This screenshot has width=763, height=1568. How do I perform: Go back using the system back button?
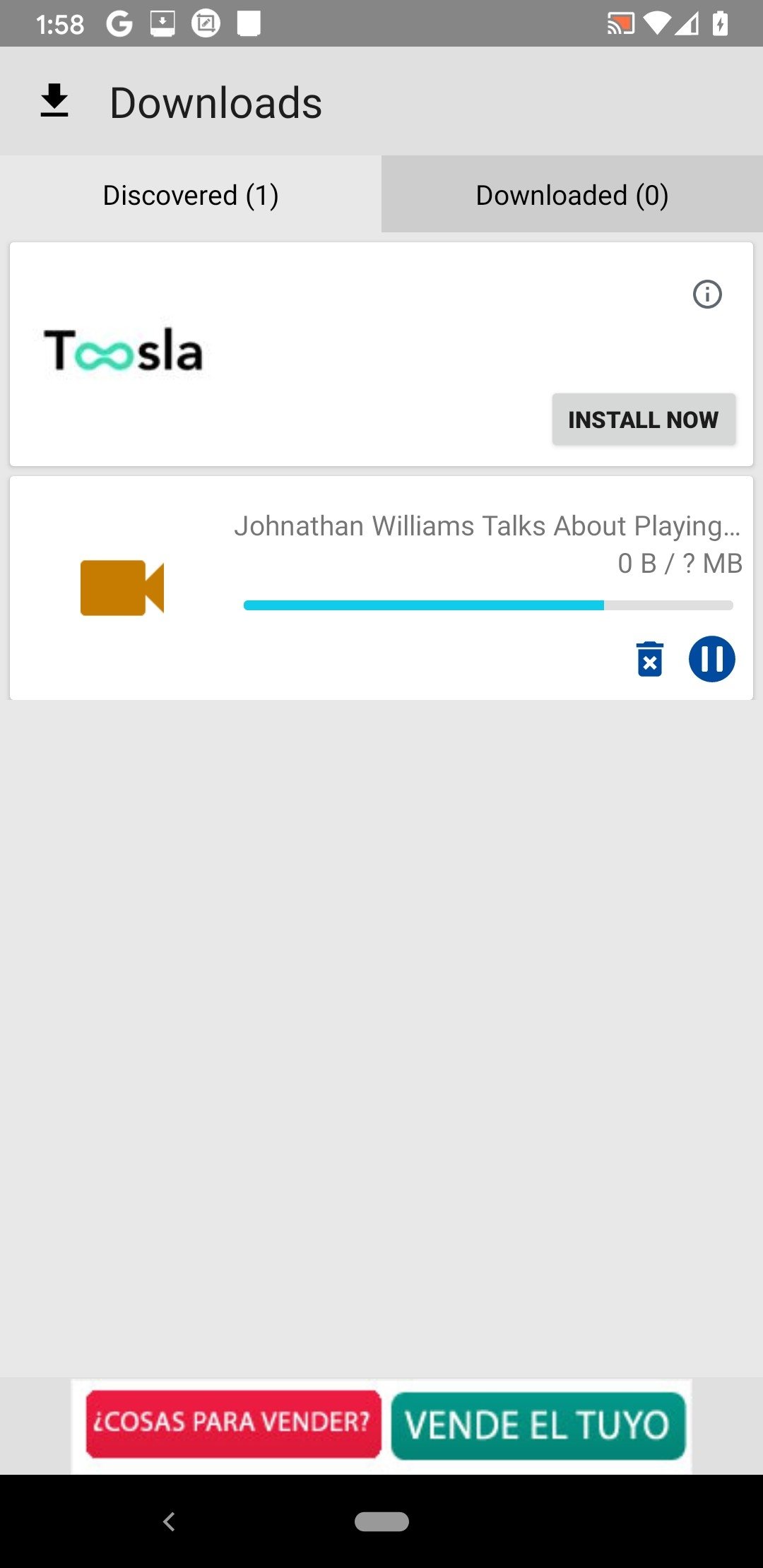click(x=169, y=1521)
